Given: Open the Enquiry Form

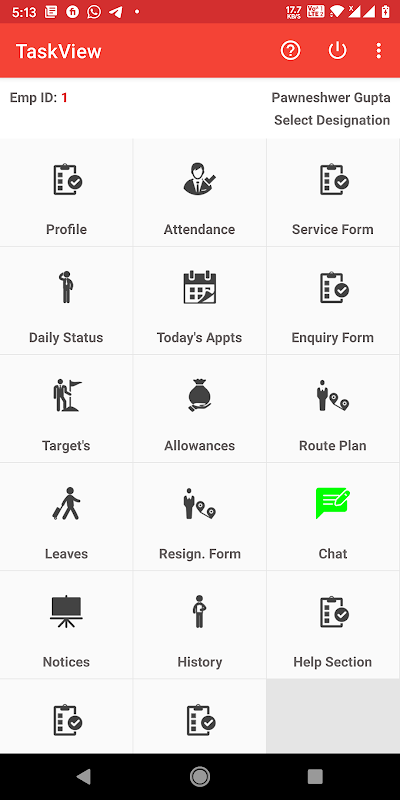Looking at the screenshot, I should (x=333, y=301).
